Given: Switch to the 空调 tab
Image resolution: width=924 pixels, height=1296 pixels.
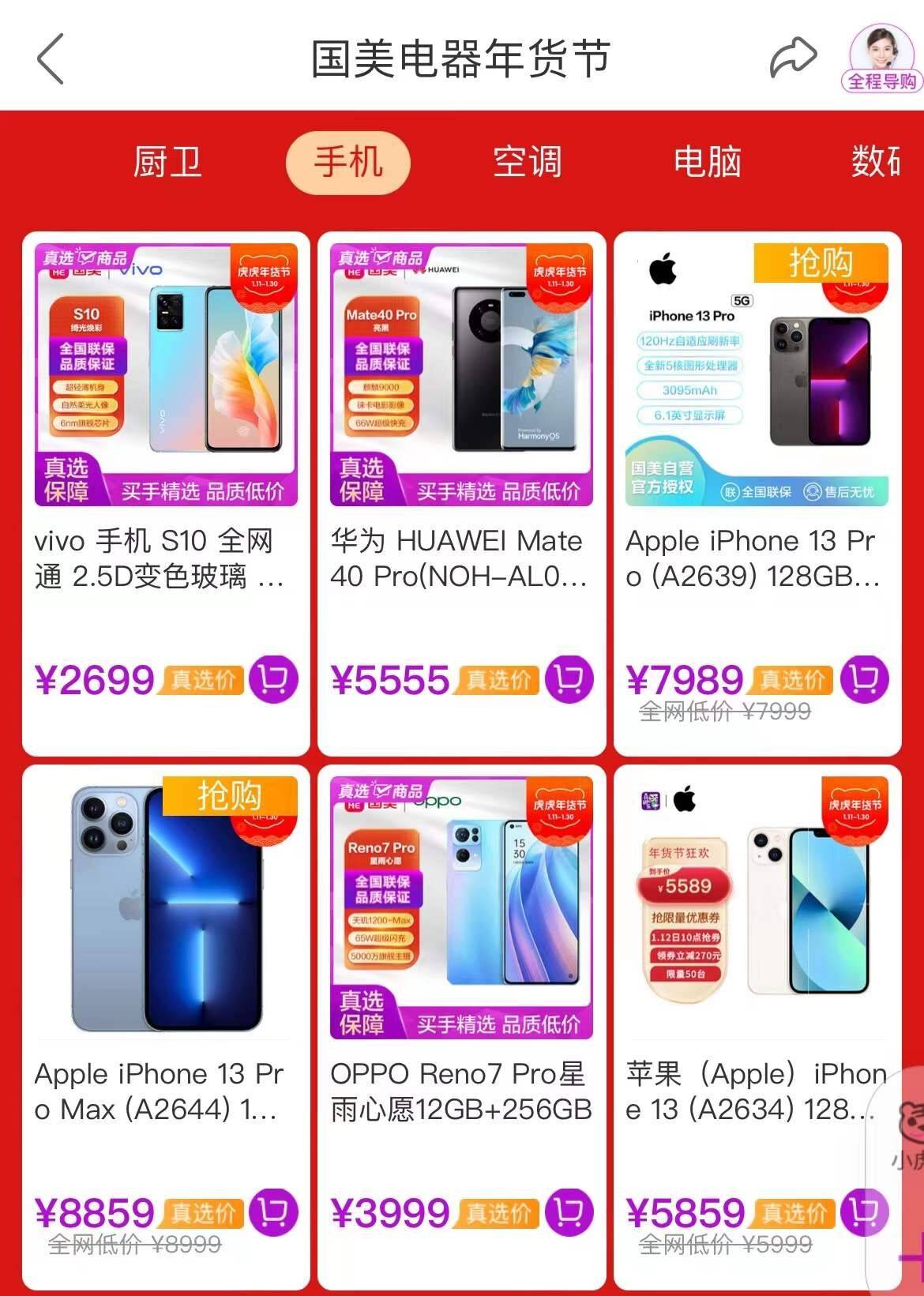Looking at the screenshot, I should [527, 161].
